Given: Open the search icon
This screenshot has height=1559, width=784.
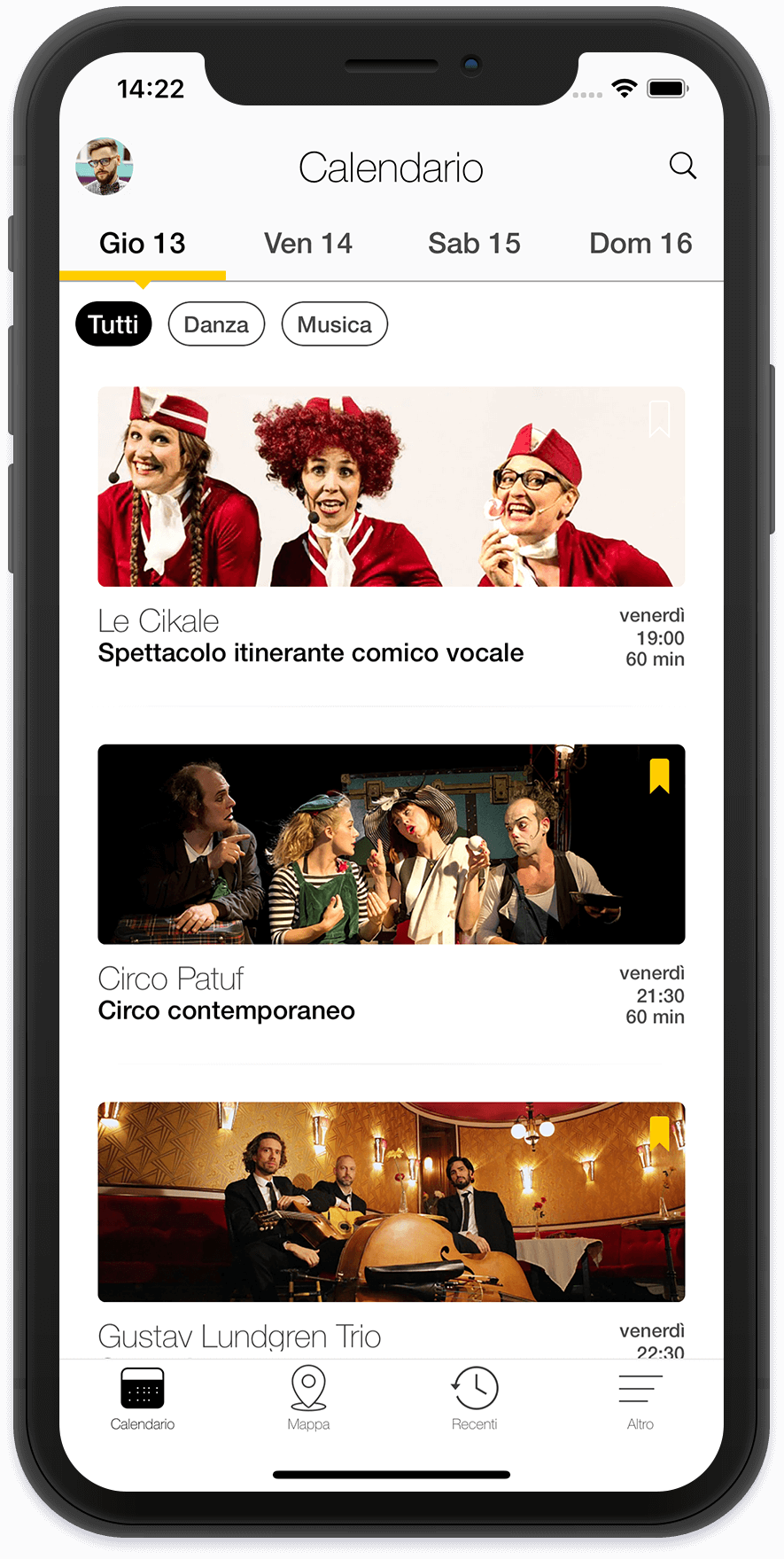Looking at the screenshot, I should click(682, 166).
